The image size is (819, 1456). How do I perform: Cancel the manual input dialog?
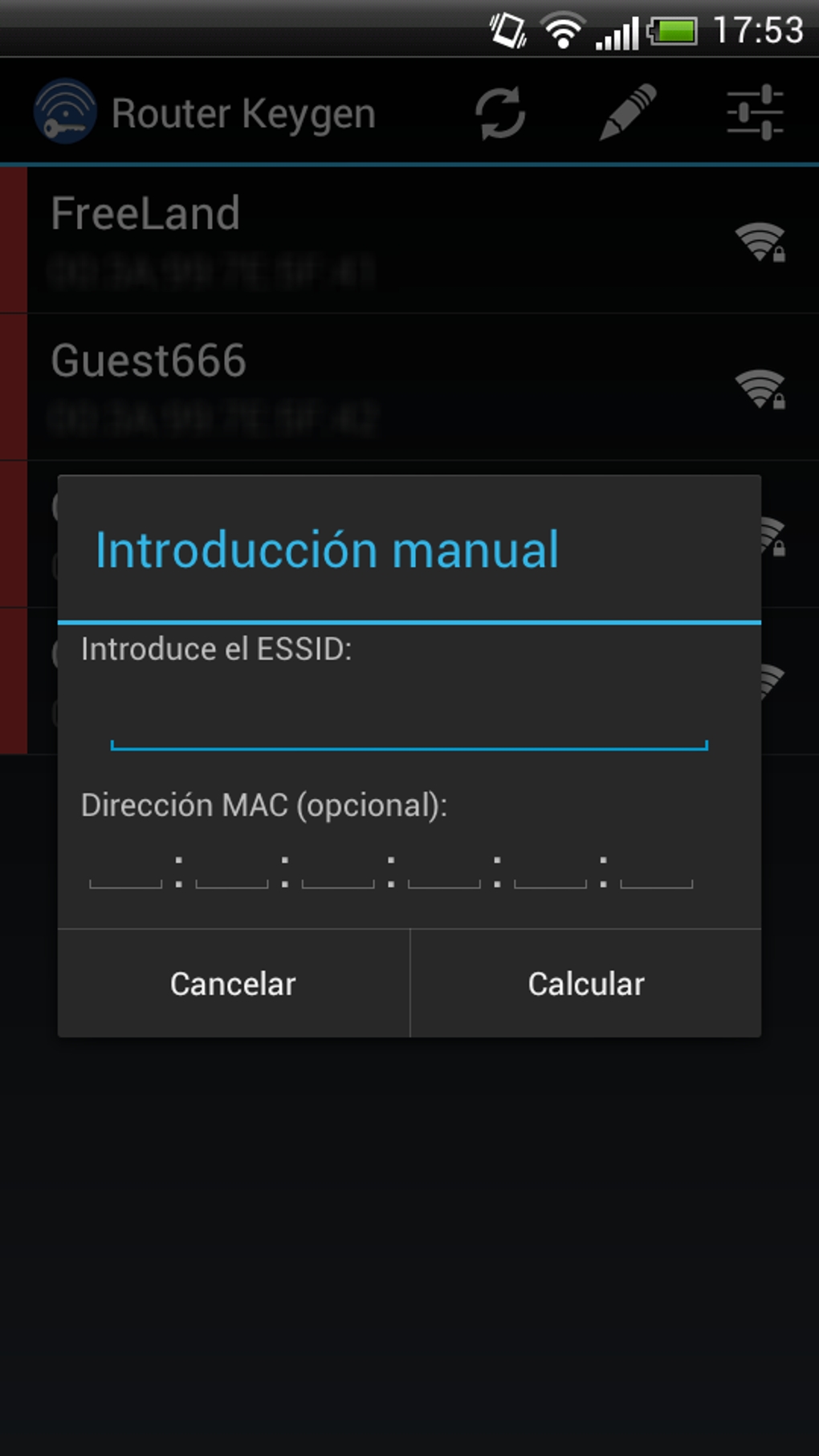(234, 984)
